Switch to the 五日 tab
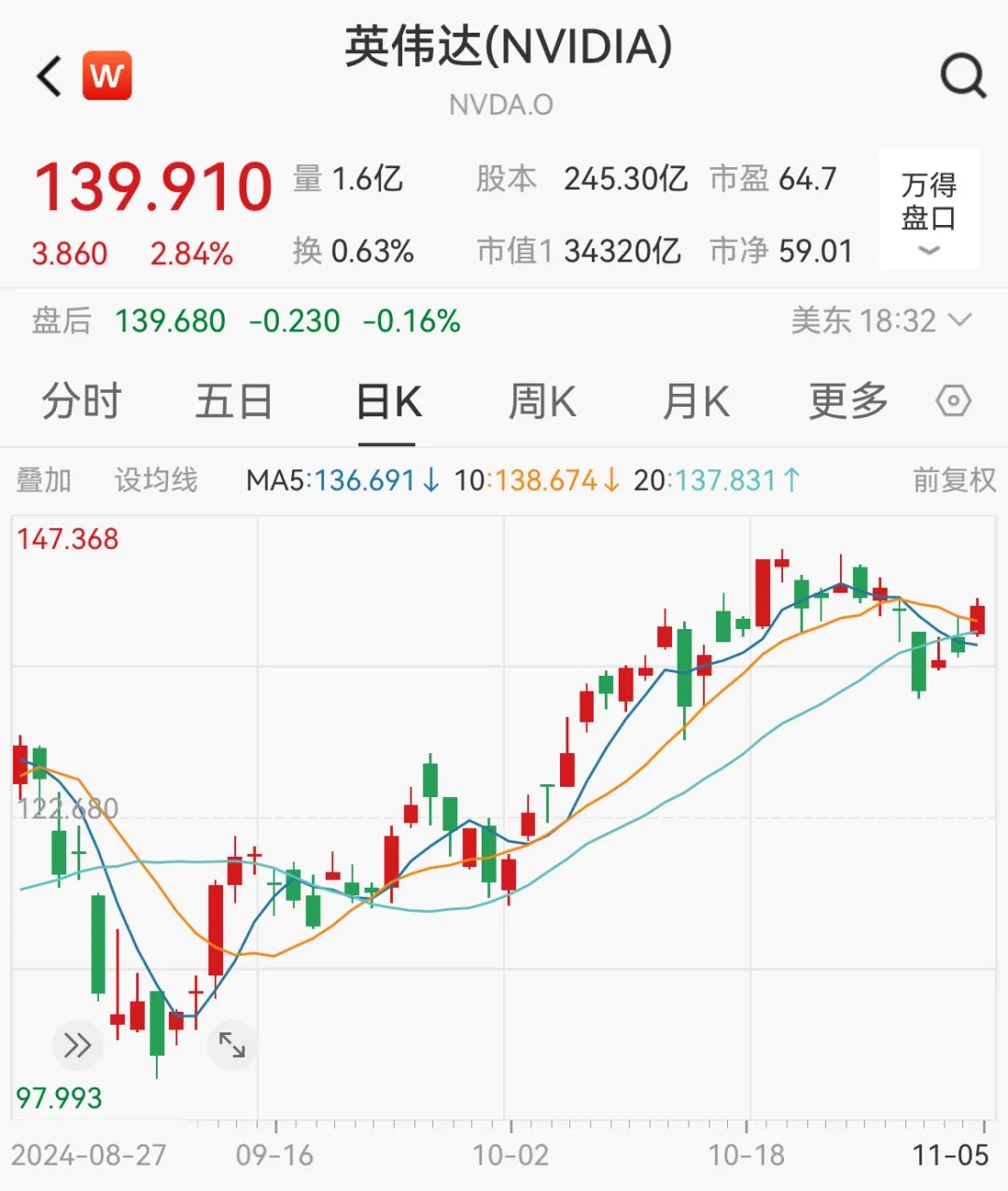1008x1191 pixels. (233, 402)
